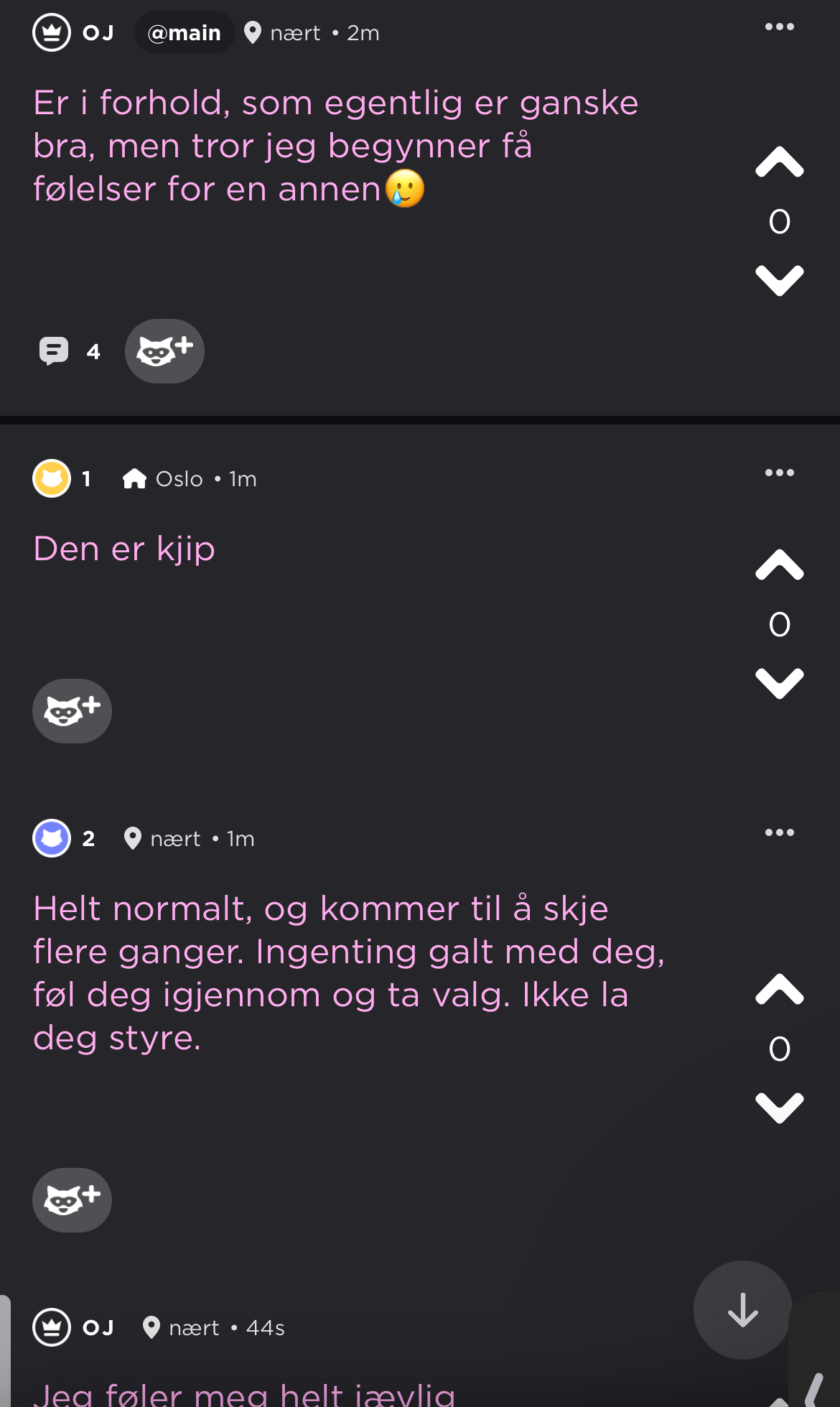Add a reaction to 'Den er kjip' reply
This screenshot has width=840, height=1407.
pyautogui.click(x=72, y=711)
